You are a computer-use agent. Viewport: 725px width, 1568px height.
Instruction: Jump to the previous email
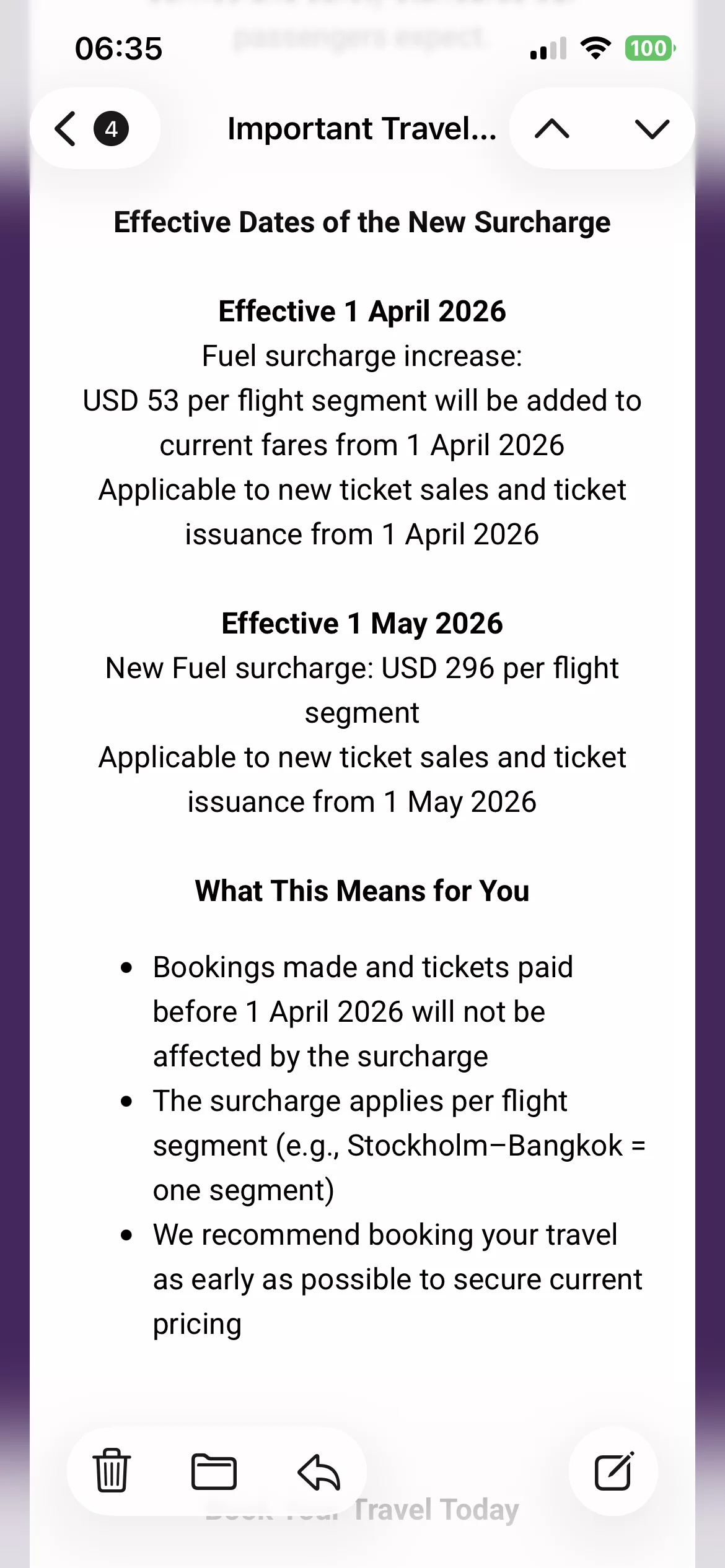point(551,129)
